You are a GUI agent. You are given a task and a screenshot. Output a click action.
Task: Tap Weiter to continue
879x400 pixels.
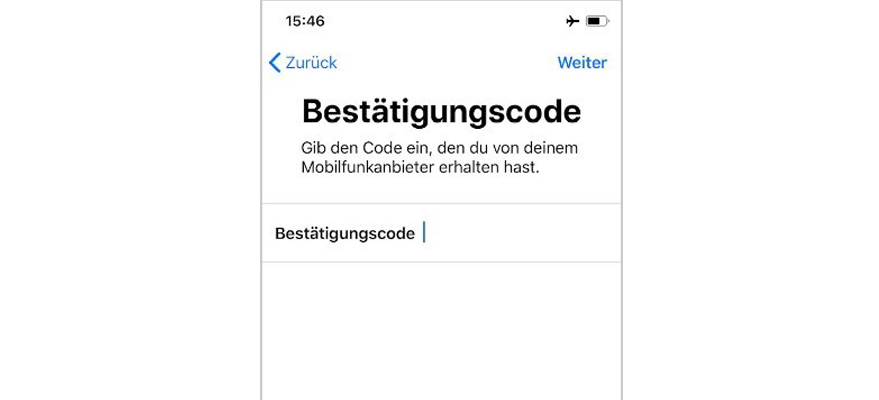coord(582,63)
